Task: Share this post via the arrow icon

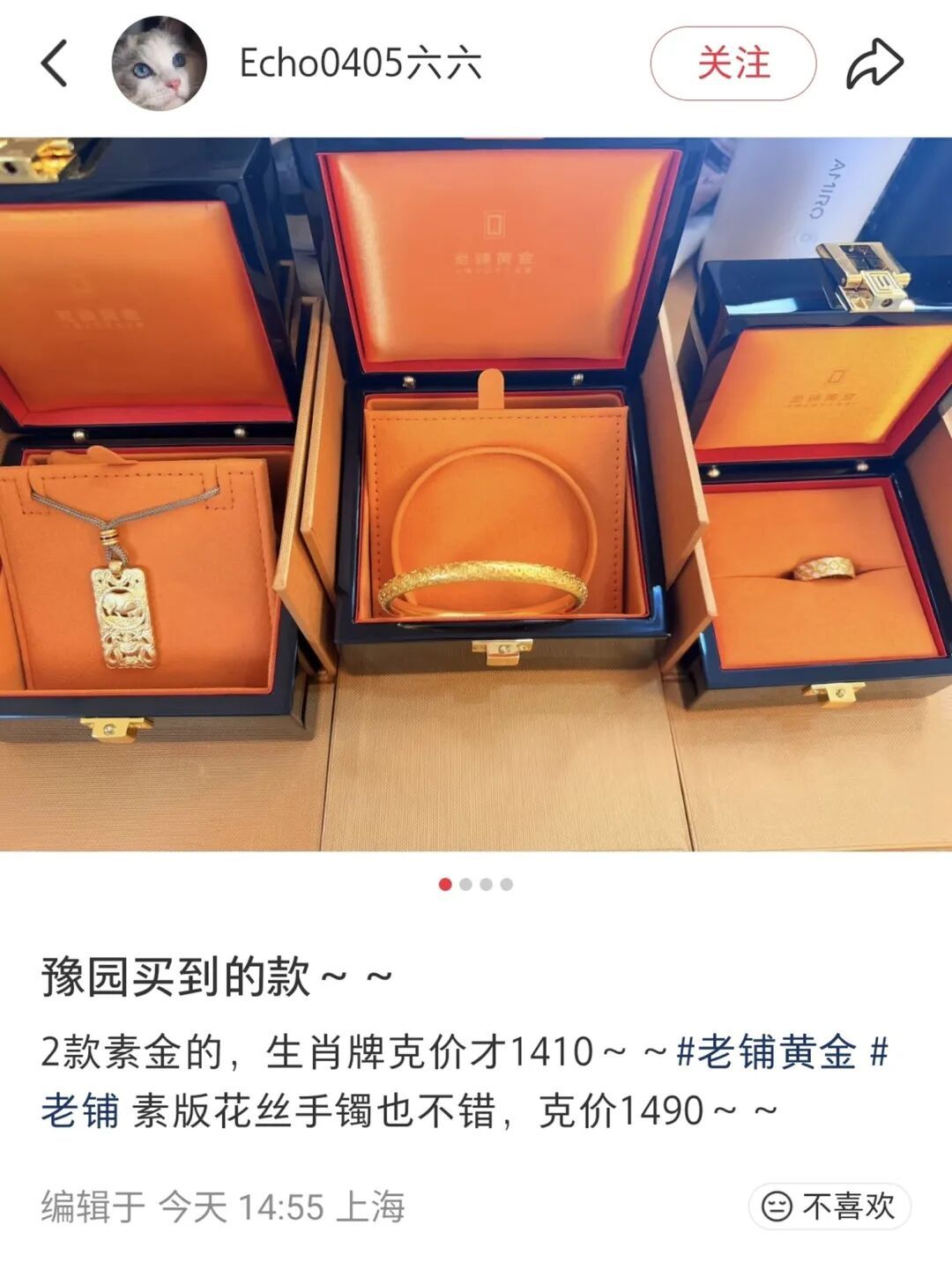Action: (x=874, y=63)
